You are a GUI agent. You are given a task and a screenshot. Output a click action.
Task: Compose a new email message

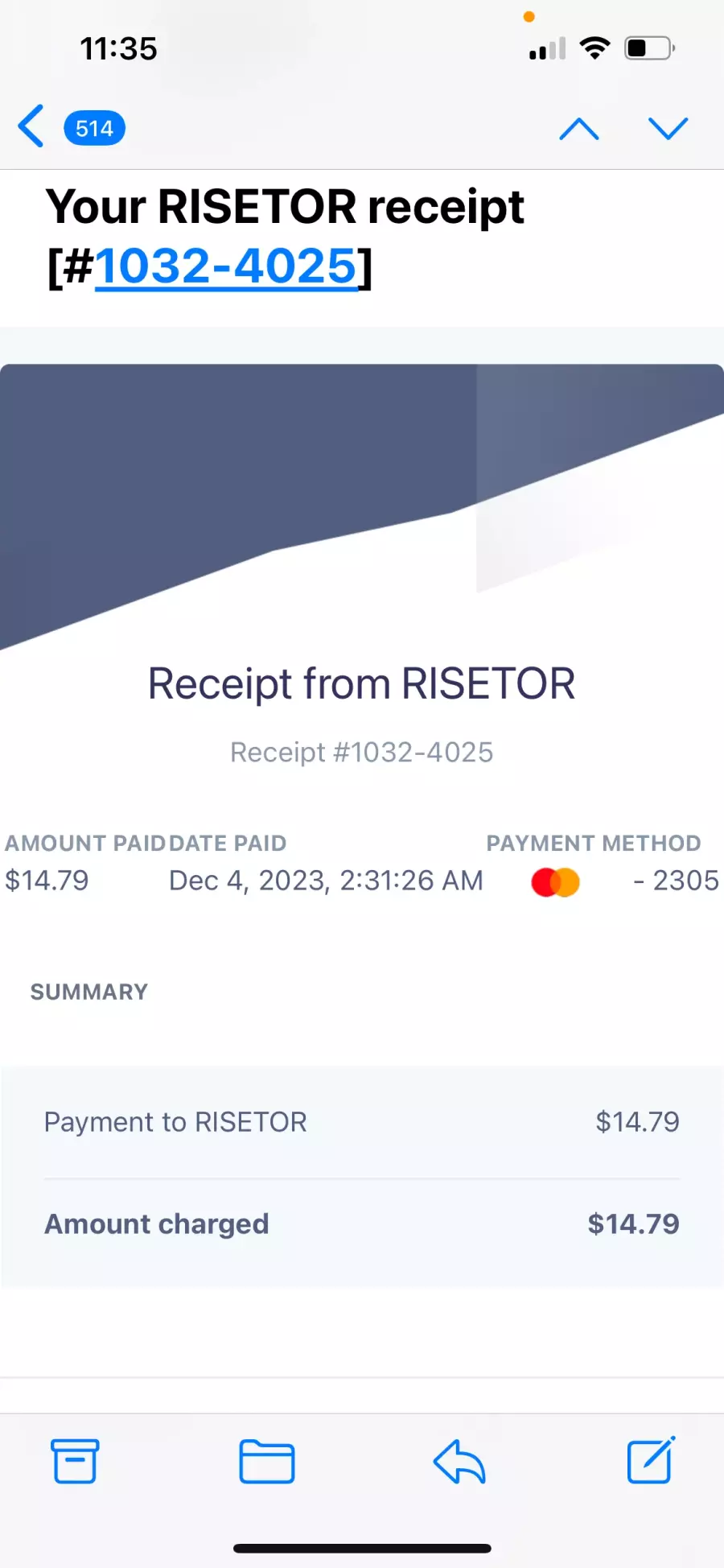(x=651, y=1459)
